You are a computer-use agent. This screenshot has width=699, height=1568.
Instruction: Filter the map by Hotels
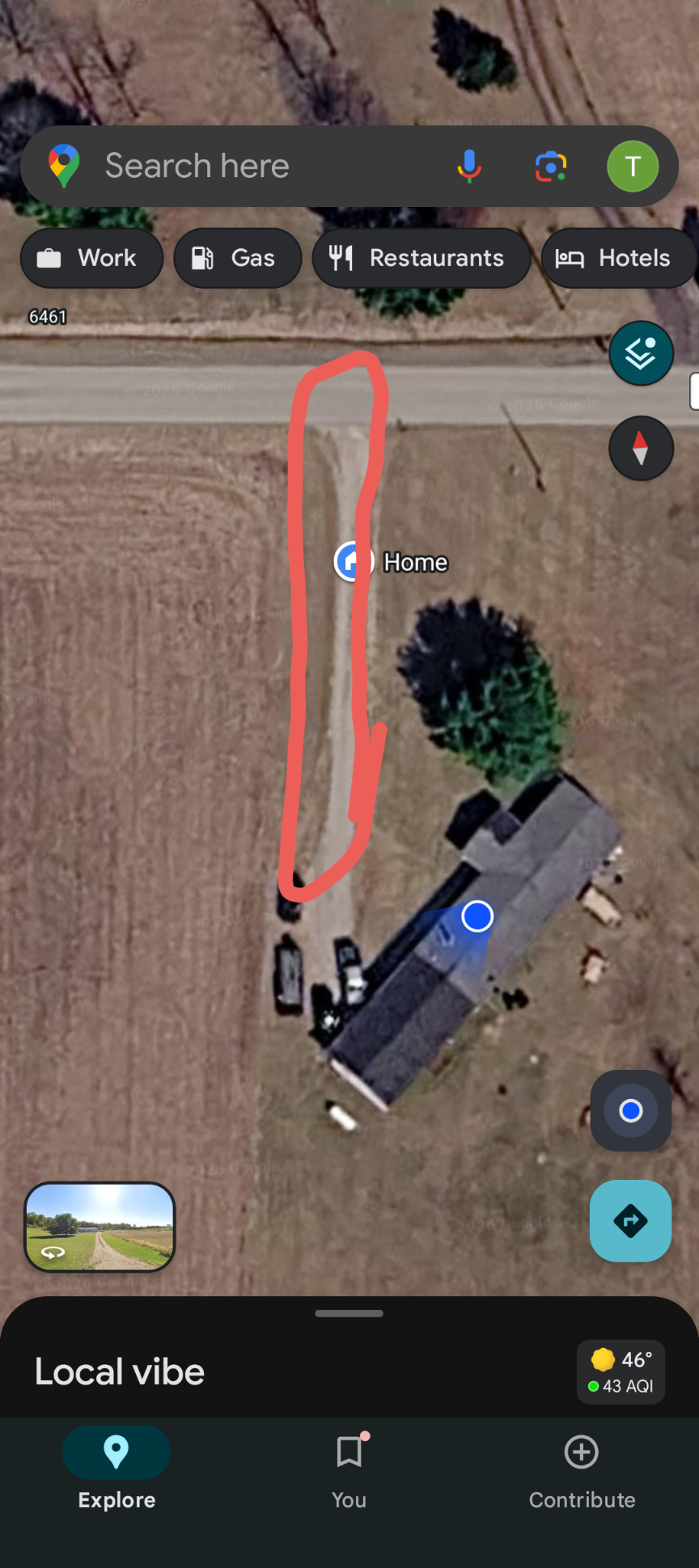[x=616, y=258]
